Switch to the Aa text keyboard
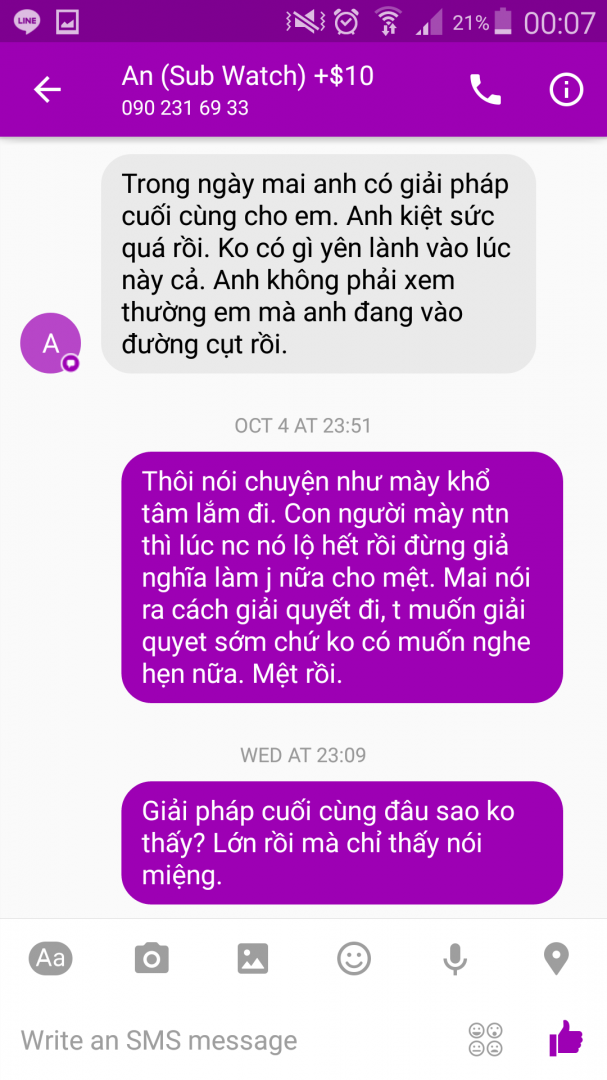607x1080 pixels. pyautogui.click(x=50, y=958)
